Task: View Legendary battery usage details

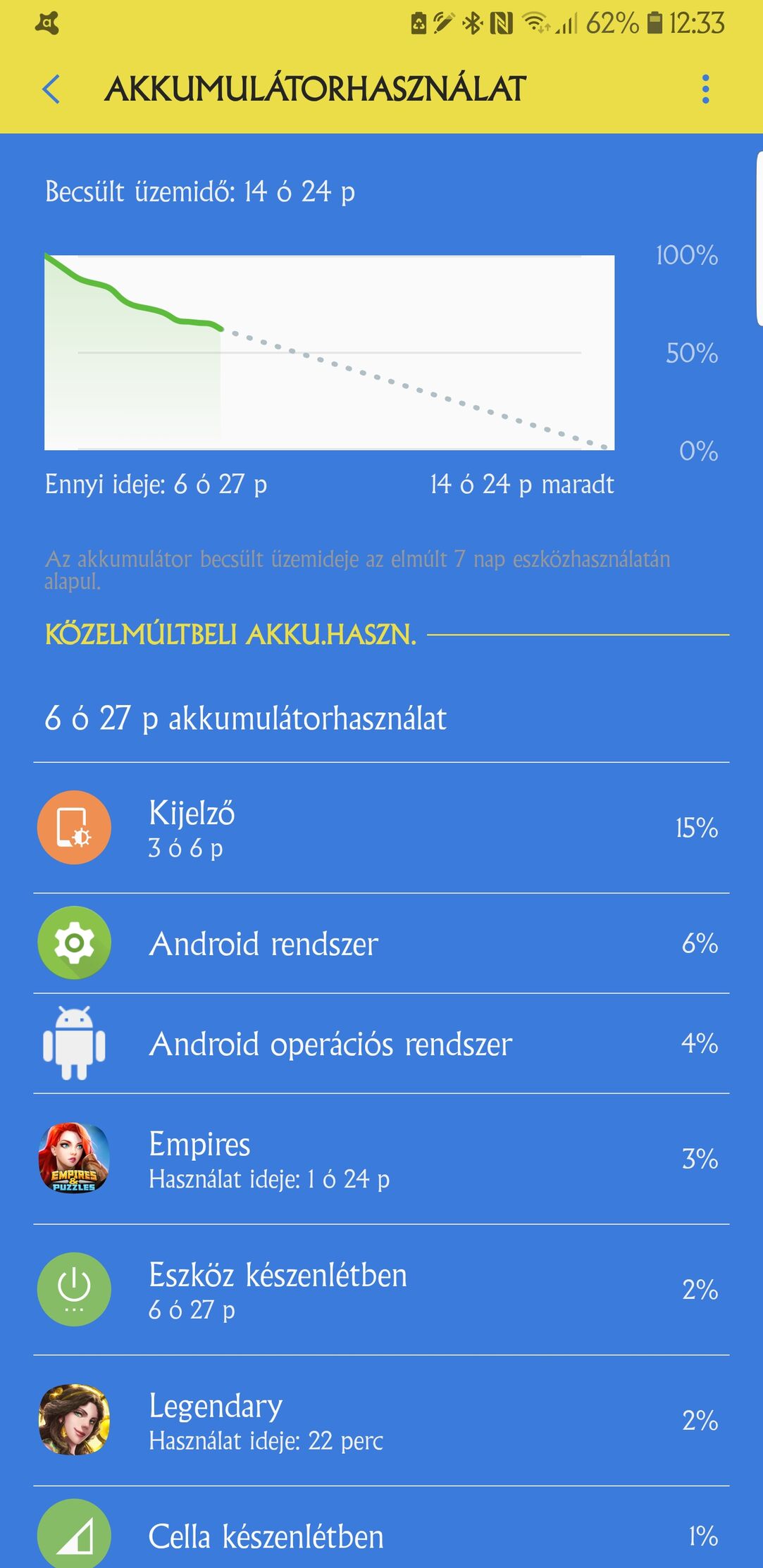Action: [x=380, y=1420]
